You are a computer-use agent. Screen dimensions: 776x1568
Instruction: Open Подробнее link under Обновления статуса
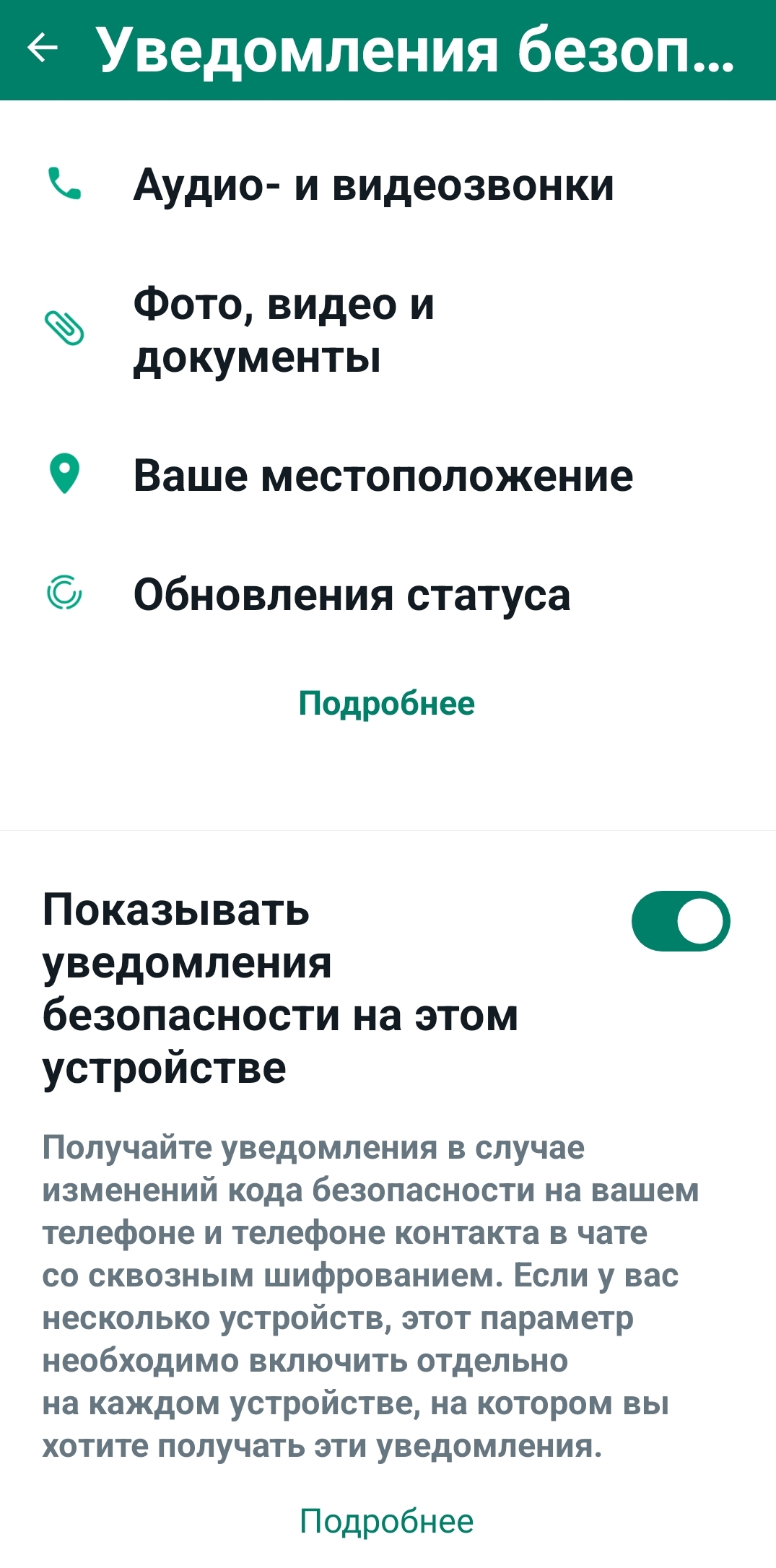coord(387,703)
